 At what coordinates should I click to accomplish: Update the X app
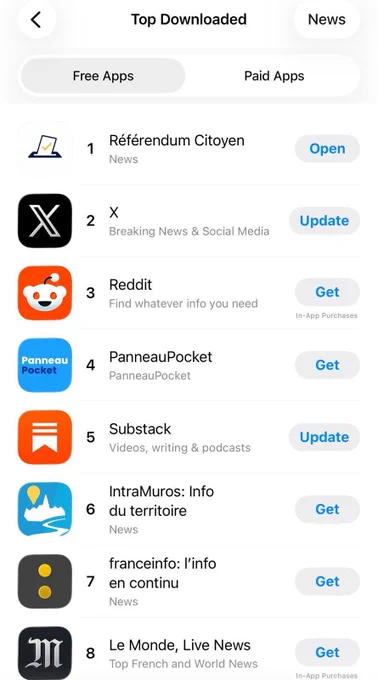[x=324, y=221]
